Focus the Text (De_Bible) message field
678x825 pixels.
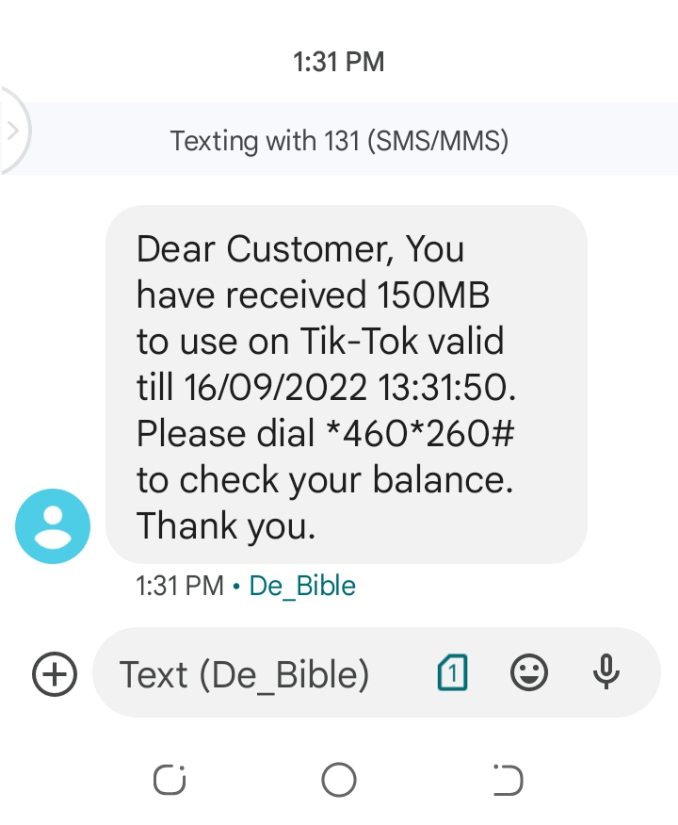(x=245, y=675)
